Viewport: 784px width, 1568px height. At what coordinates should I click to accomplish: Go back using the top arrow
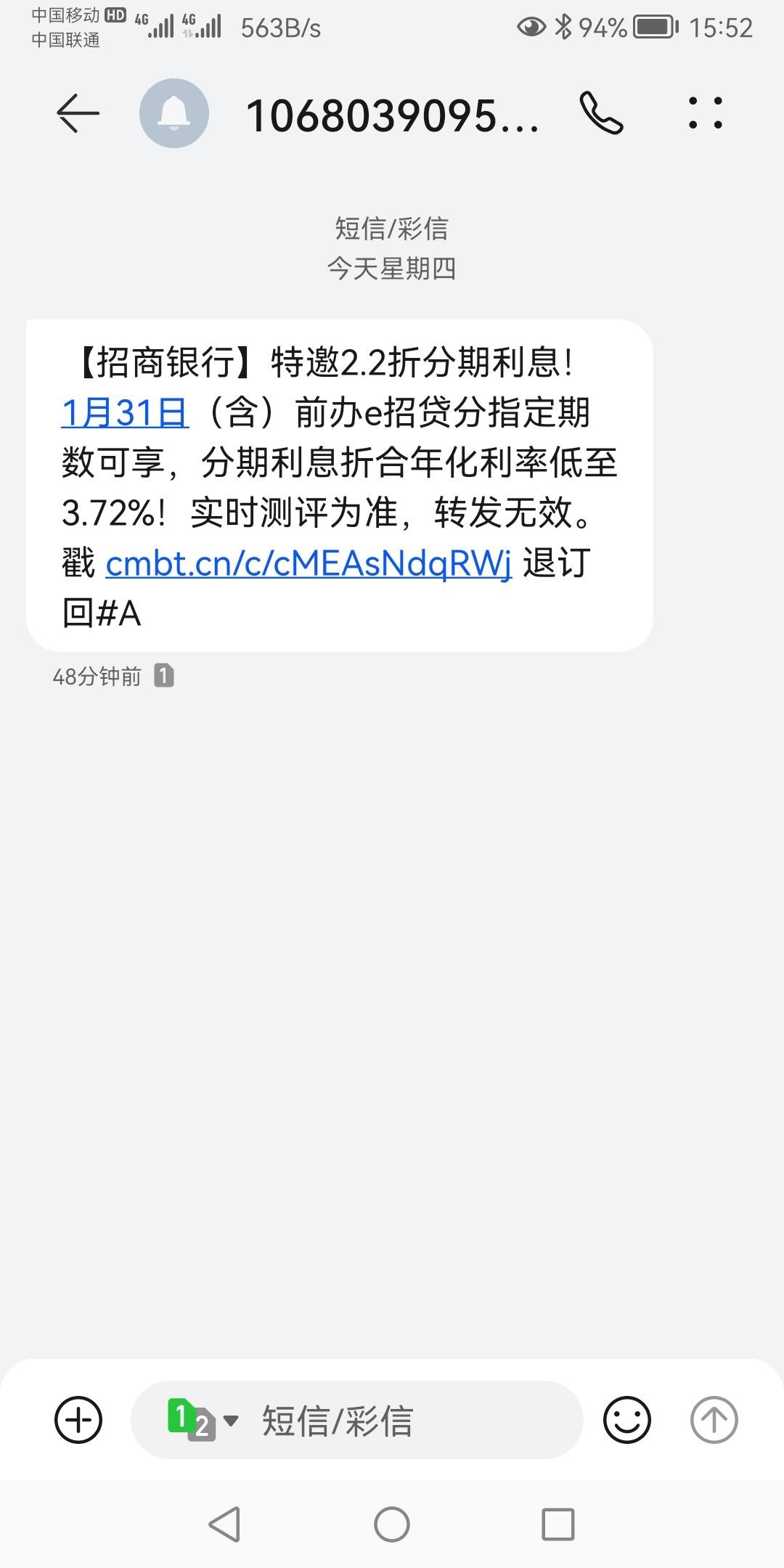click(78, 114)
